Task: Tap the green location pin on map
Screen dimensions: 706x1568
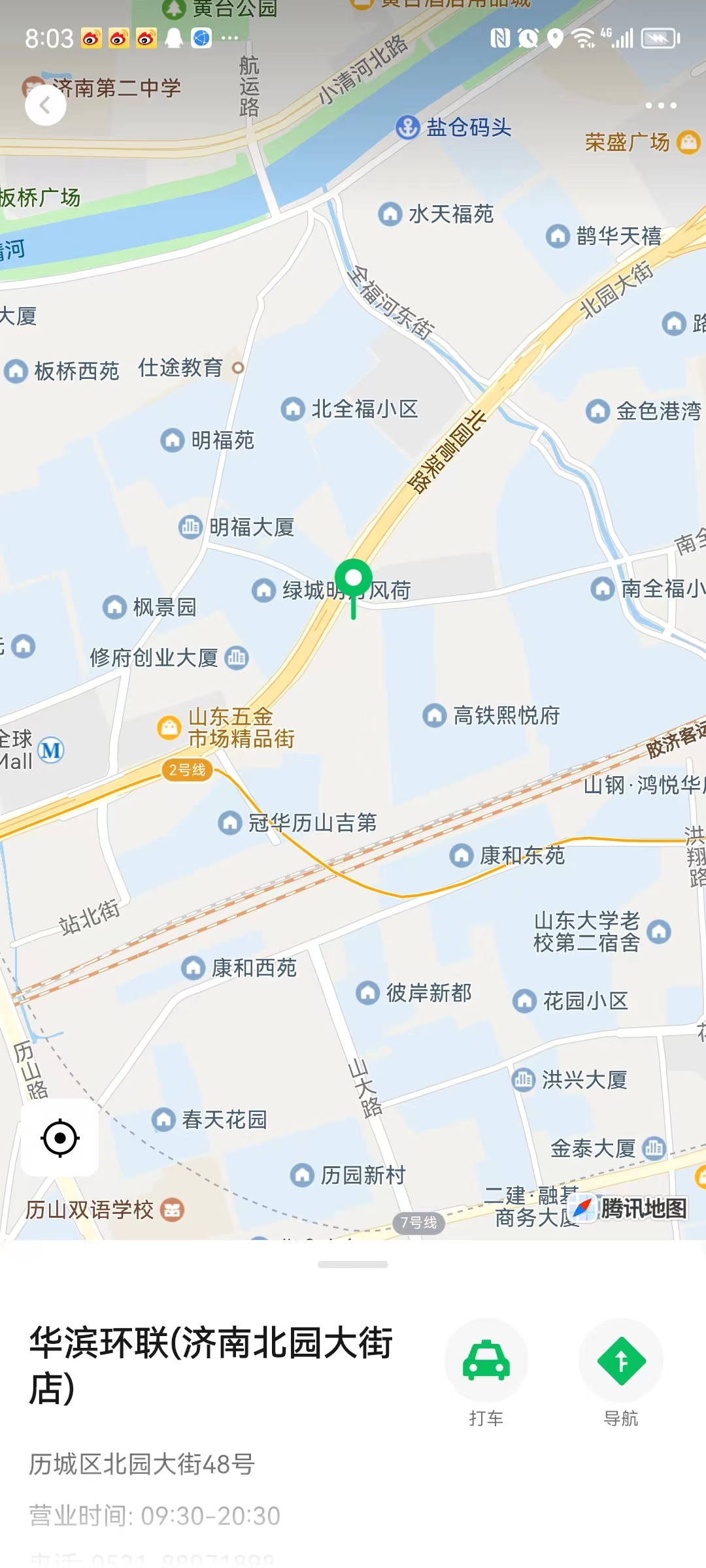Action: [354, 580]
